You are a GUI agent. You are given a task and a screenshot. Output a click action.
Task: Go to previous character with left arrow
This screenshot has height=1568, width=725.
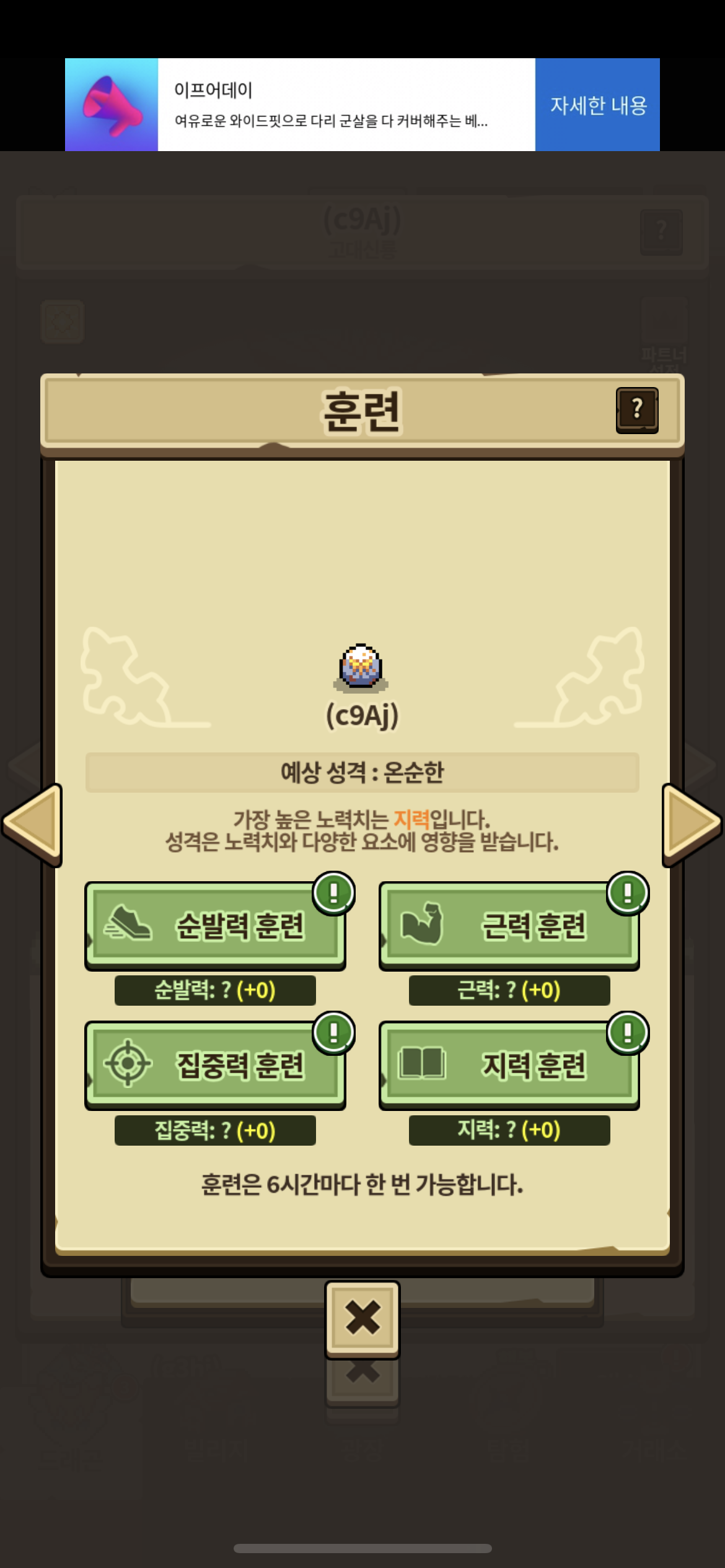click(x=34, y=824)
